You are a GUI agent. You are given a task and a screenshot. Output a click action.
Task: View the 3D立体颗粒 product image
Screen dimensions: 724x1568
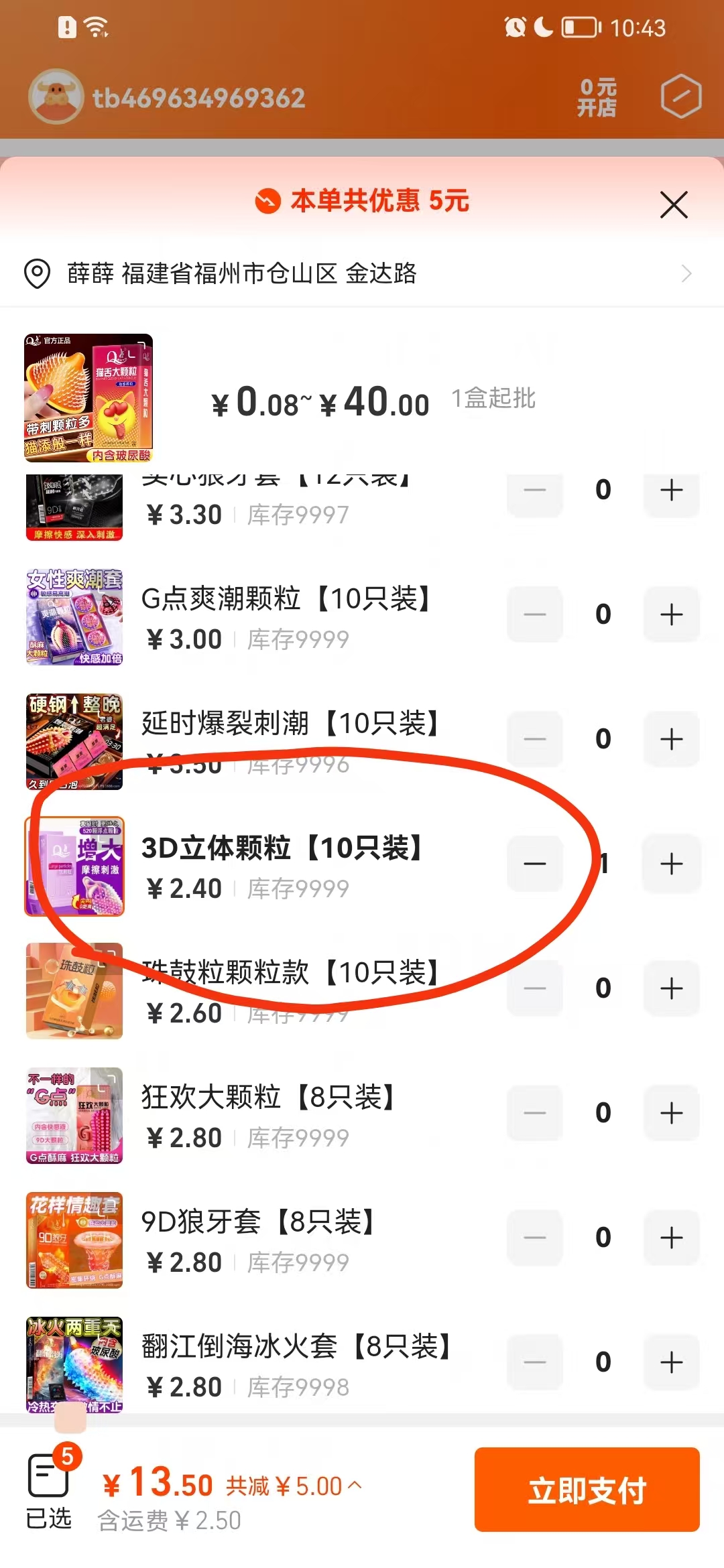(74, 866)
